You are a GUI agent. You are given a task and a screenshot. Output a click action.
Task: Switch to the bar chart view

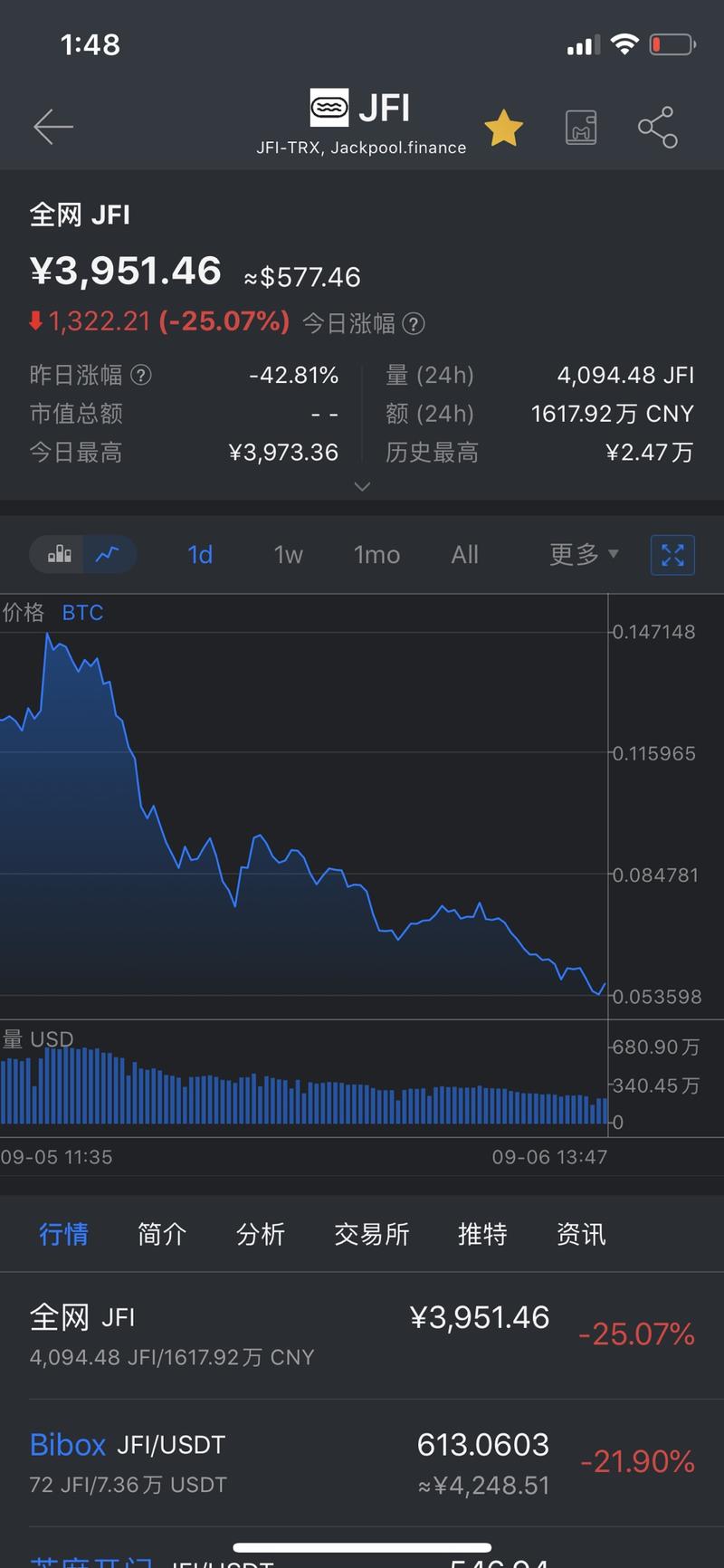tap(58, 553)
